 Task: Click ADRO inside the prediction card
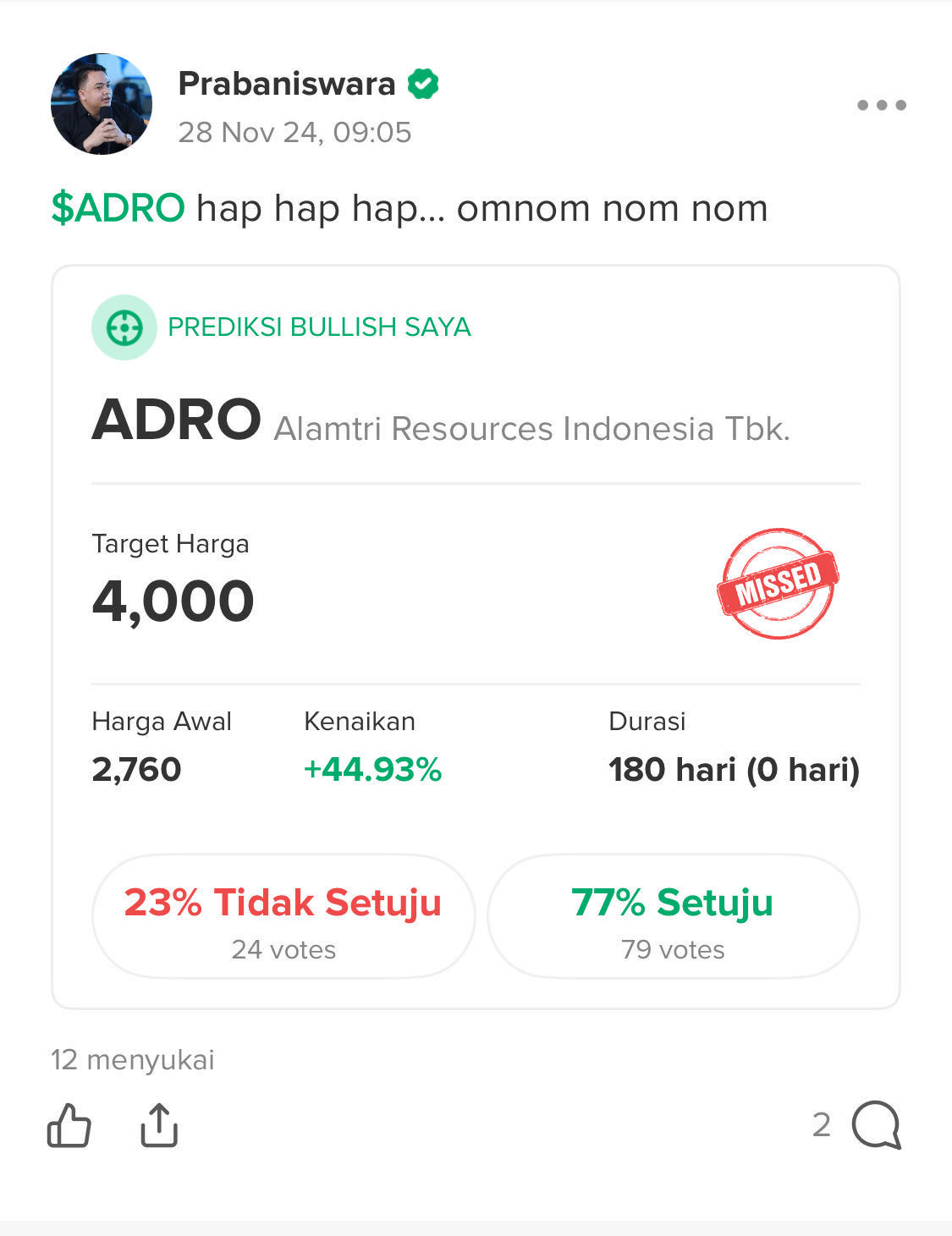point(177,419)
